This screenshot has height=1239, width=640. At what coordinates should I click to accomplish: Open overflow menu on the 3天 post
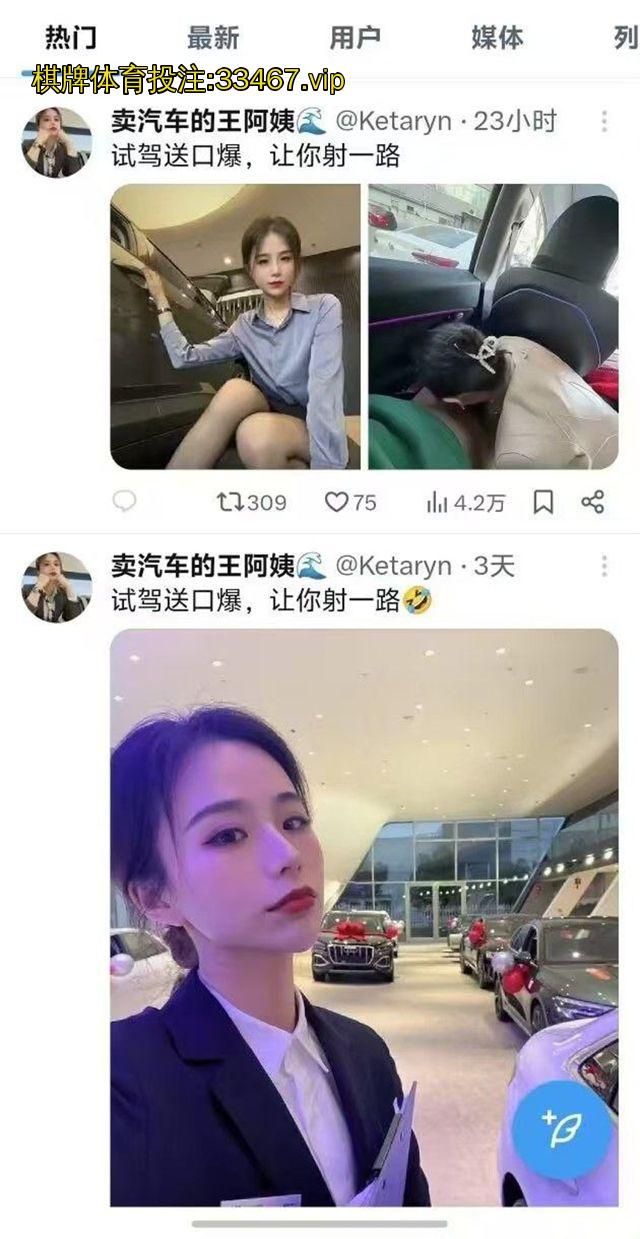click(604, 566)
